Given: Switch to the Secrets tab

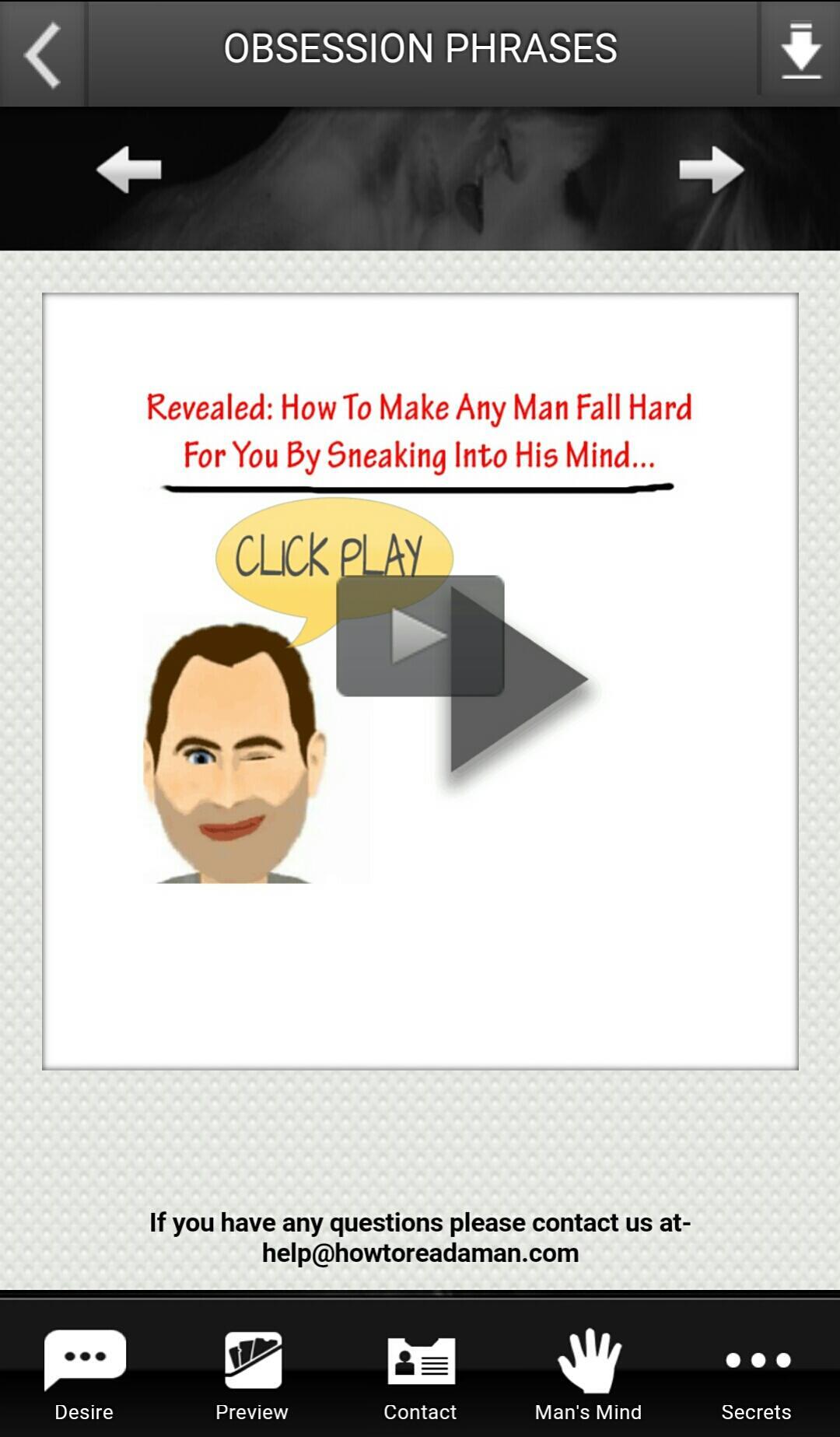Looking at the screenshot, I should coord(756,1375).
